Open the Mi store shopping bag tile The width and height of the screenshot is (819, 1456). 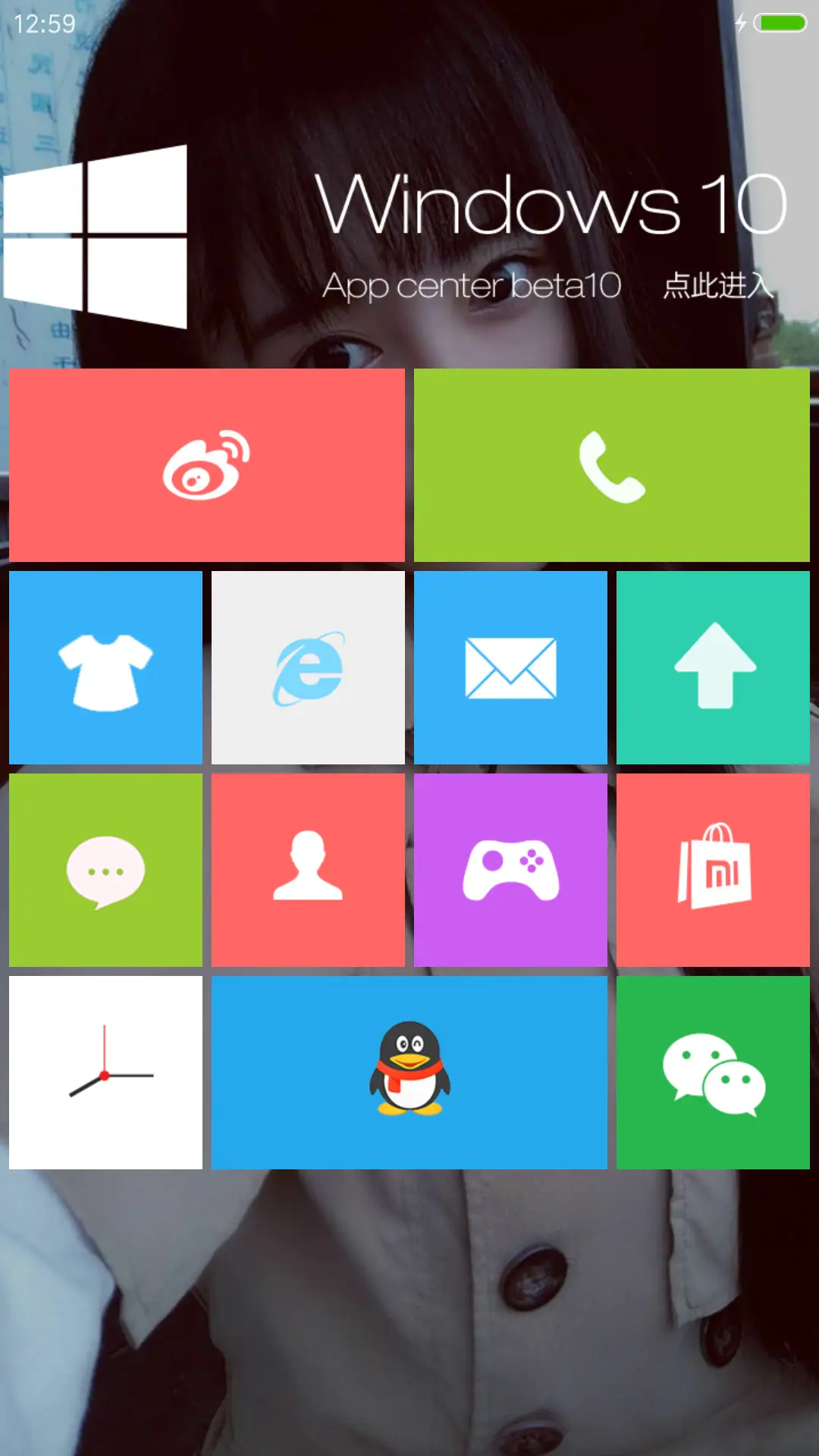tap(713, 870)
